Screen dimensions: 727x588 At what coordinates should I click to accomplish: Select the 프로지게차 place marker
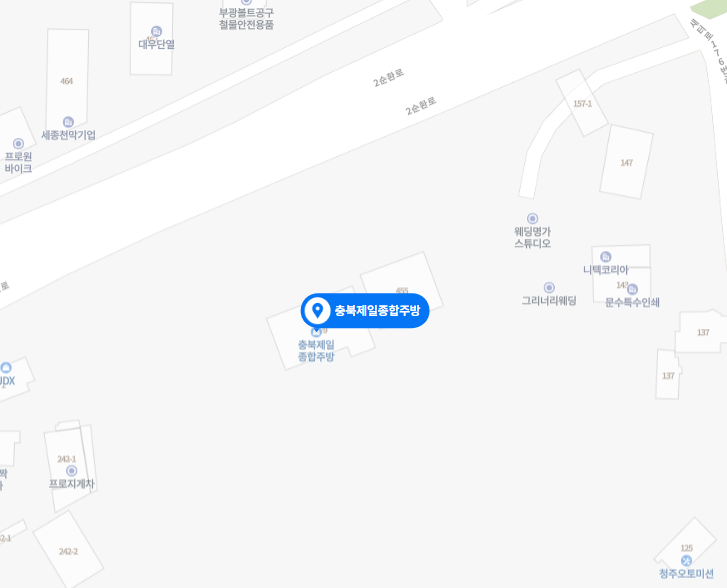(71, 471)
